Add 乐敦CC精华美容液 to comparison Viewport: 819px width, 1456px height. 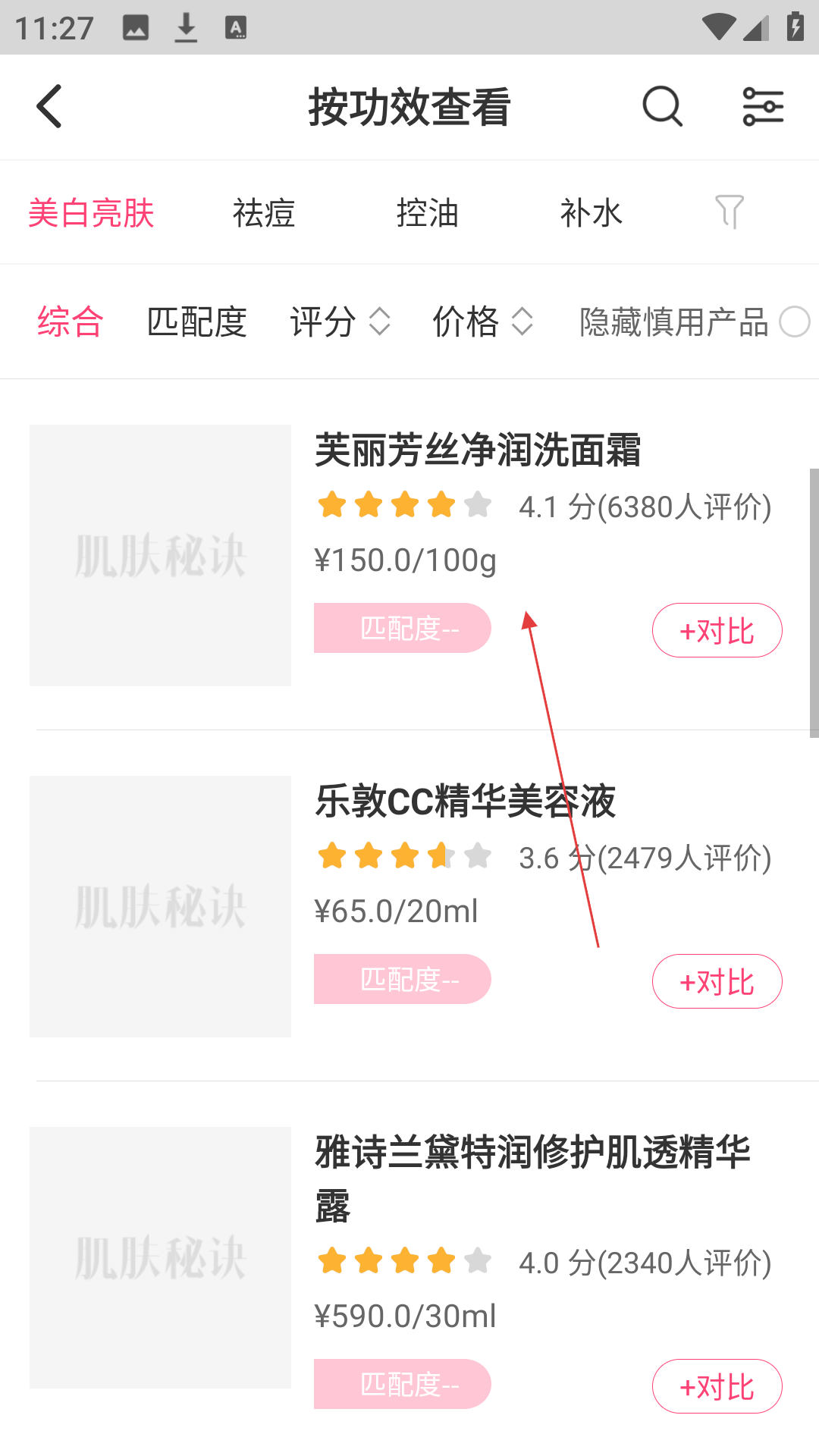click(x=717, y=981)
